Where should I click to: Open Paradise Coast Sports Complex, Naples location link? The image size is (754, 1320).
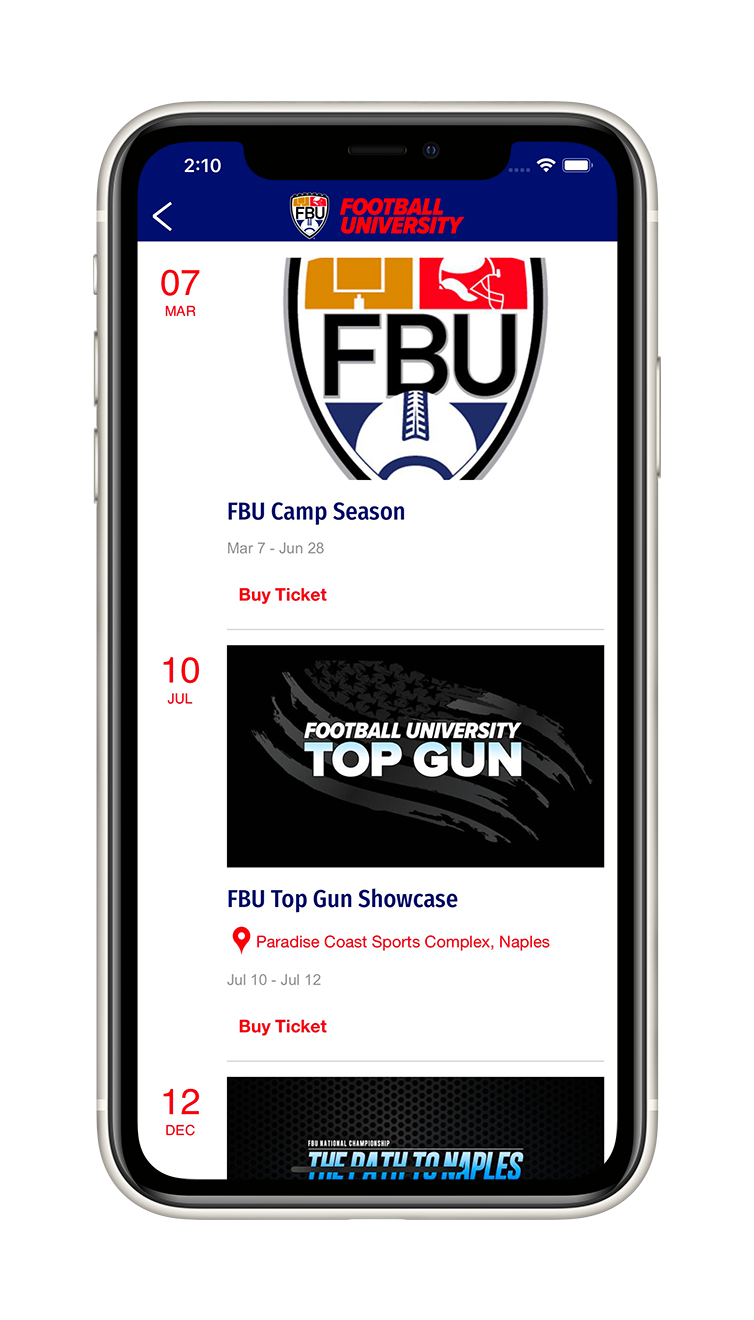coord(403,941)
